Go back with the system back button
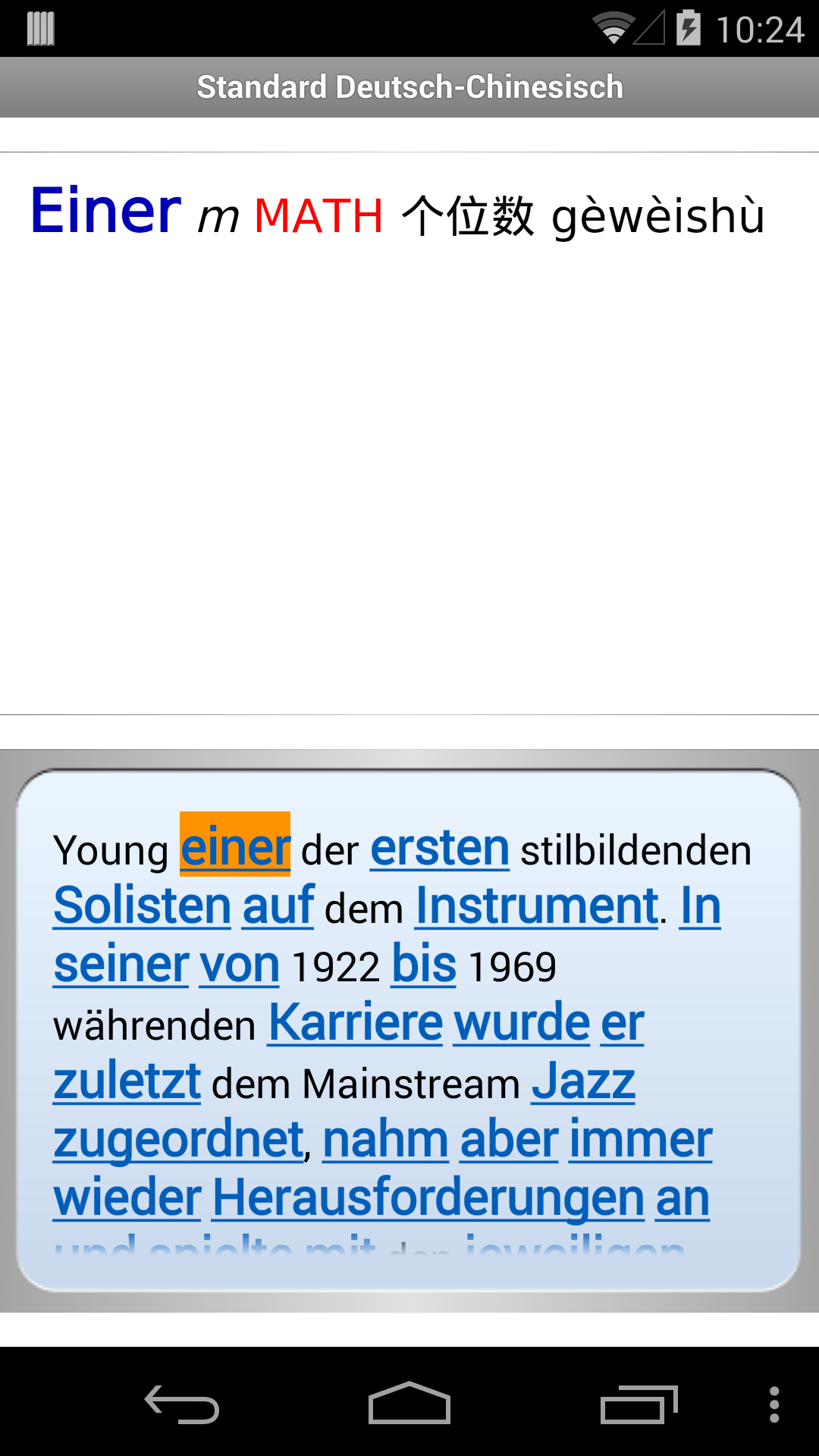The height and width of the screenshot is (1456, 819). (182, 1404)
